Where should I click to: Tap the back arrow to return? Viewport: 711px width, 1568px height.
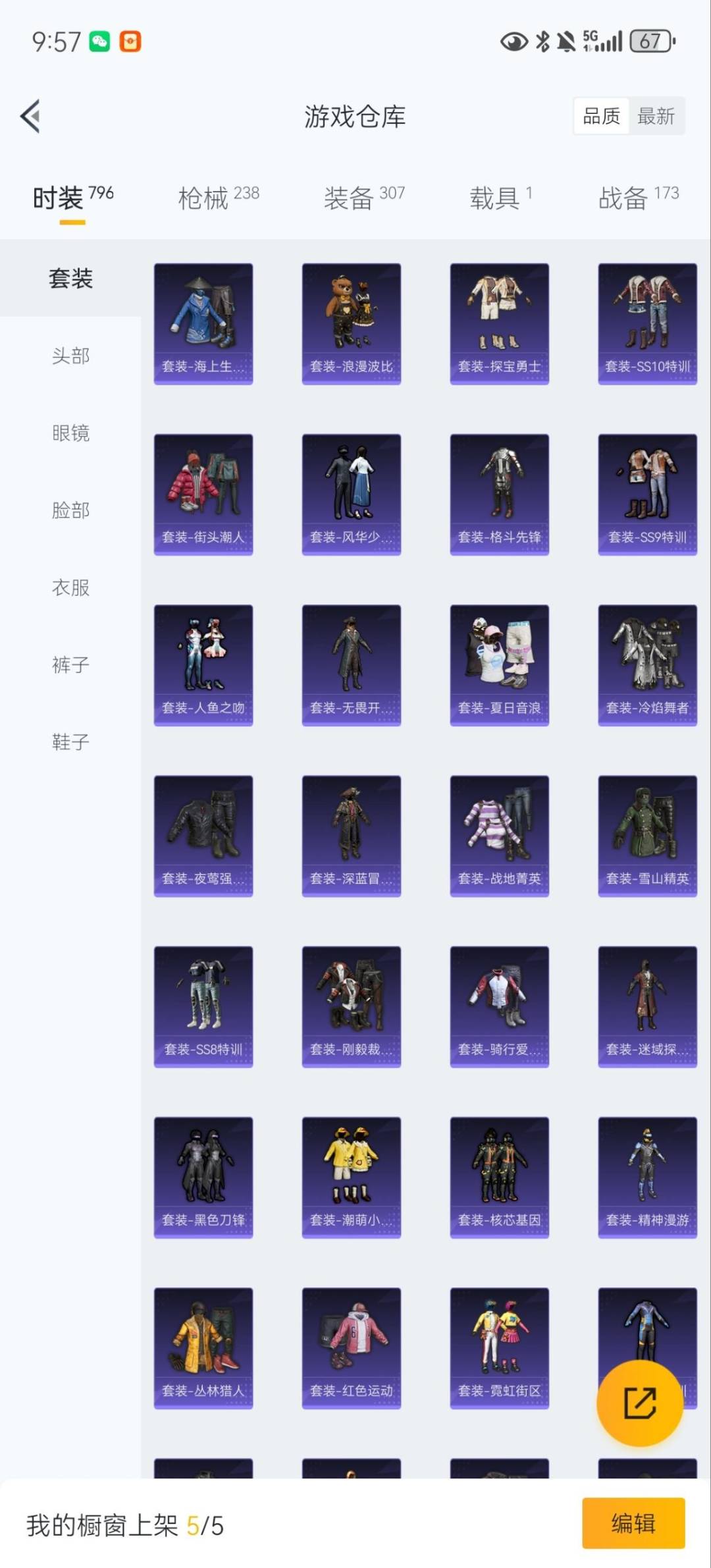coord(28,117)
